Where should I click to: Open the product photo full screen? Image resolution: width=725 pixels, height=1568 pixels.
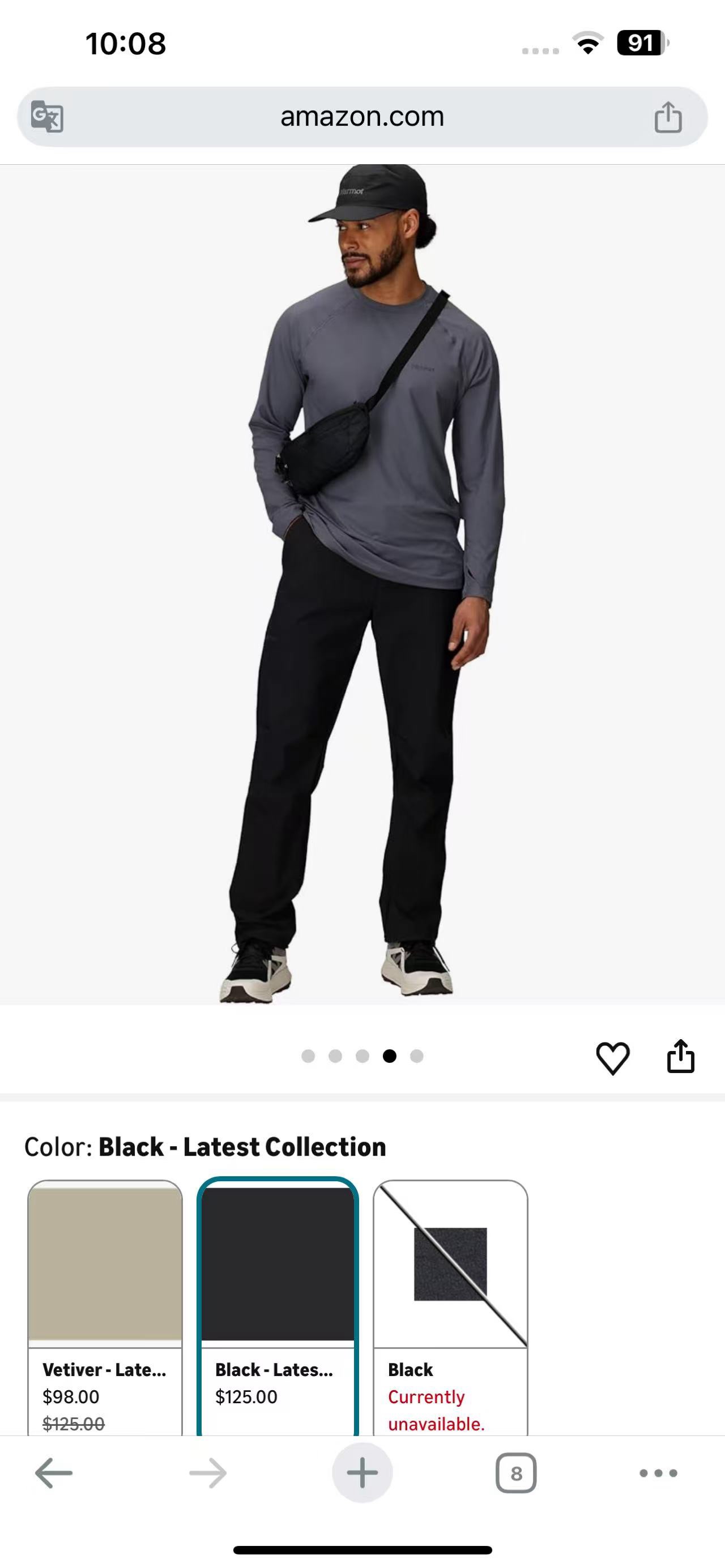362,584
